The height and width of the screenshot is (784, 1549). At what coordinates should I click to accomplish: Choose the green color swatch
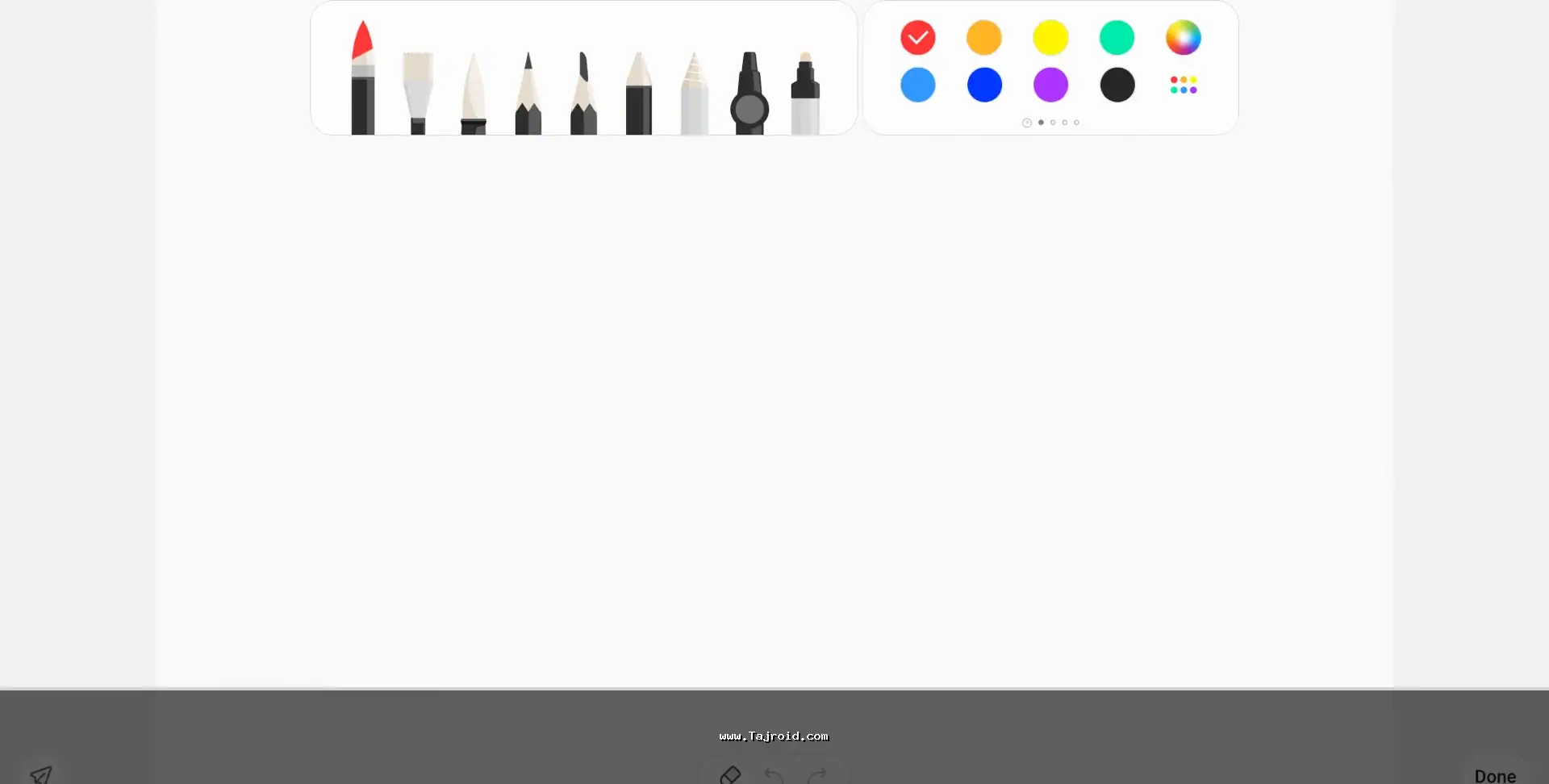pyautogui.click(x=1117, y=38)
